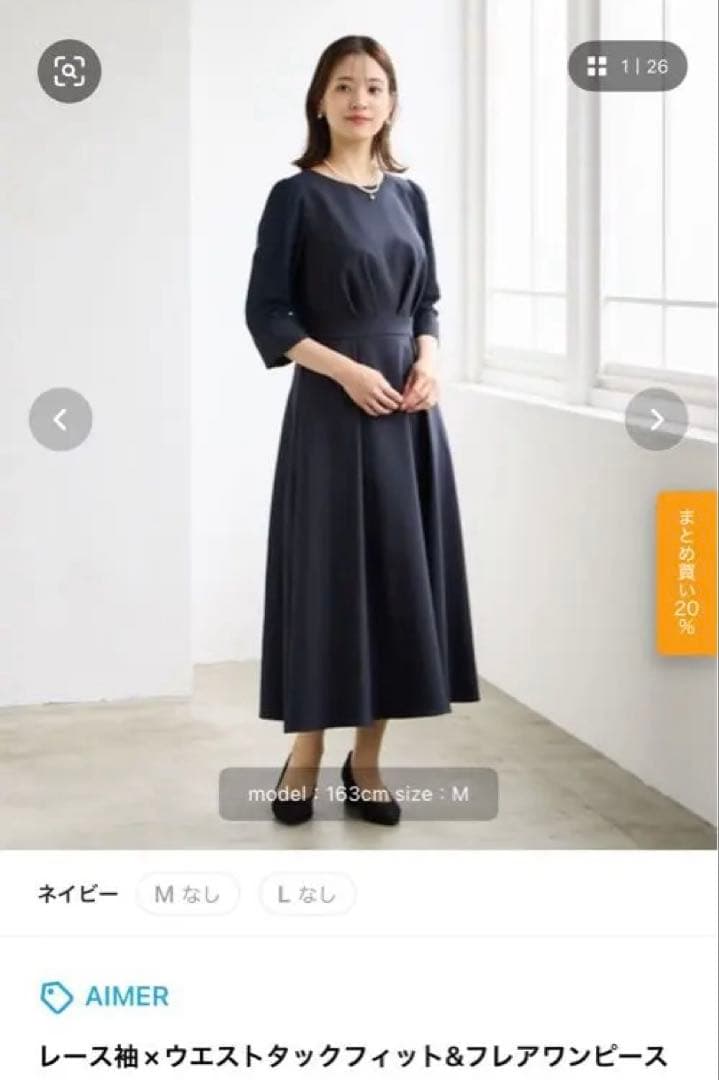Show the next product image
The width and height of the screenshot is (719, 1080).
click(x=656, y=419)
